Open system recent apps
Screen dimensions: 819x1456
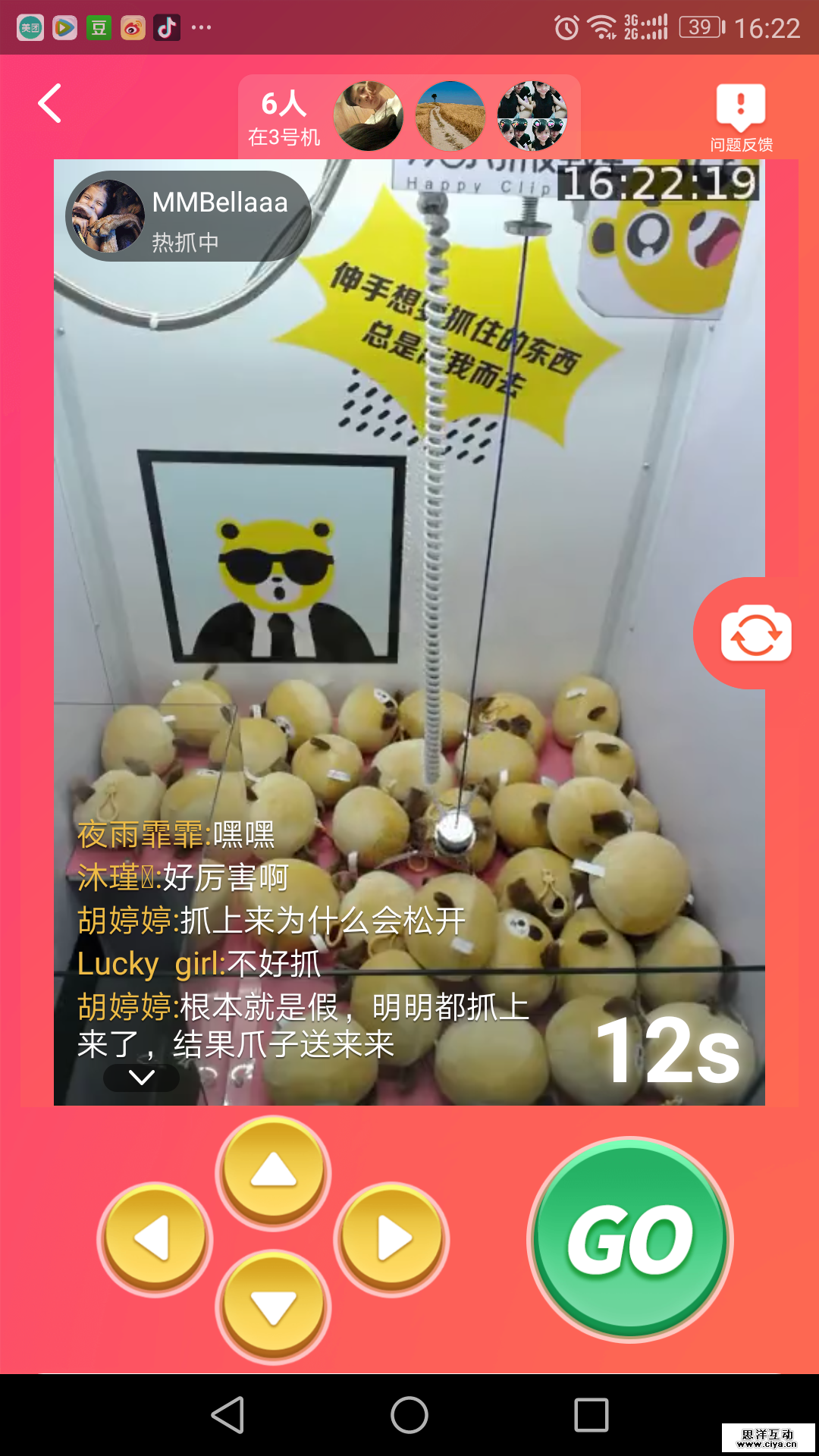pos(591,1415)
